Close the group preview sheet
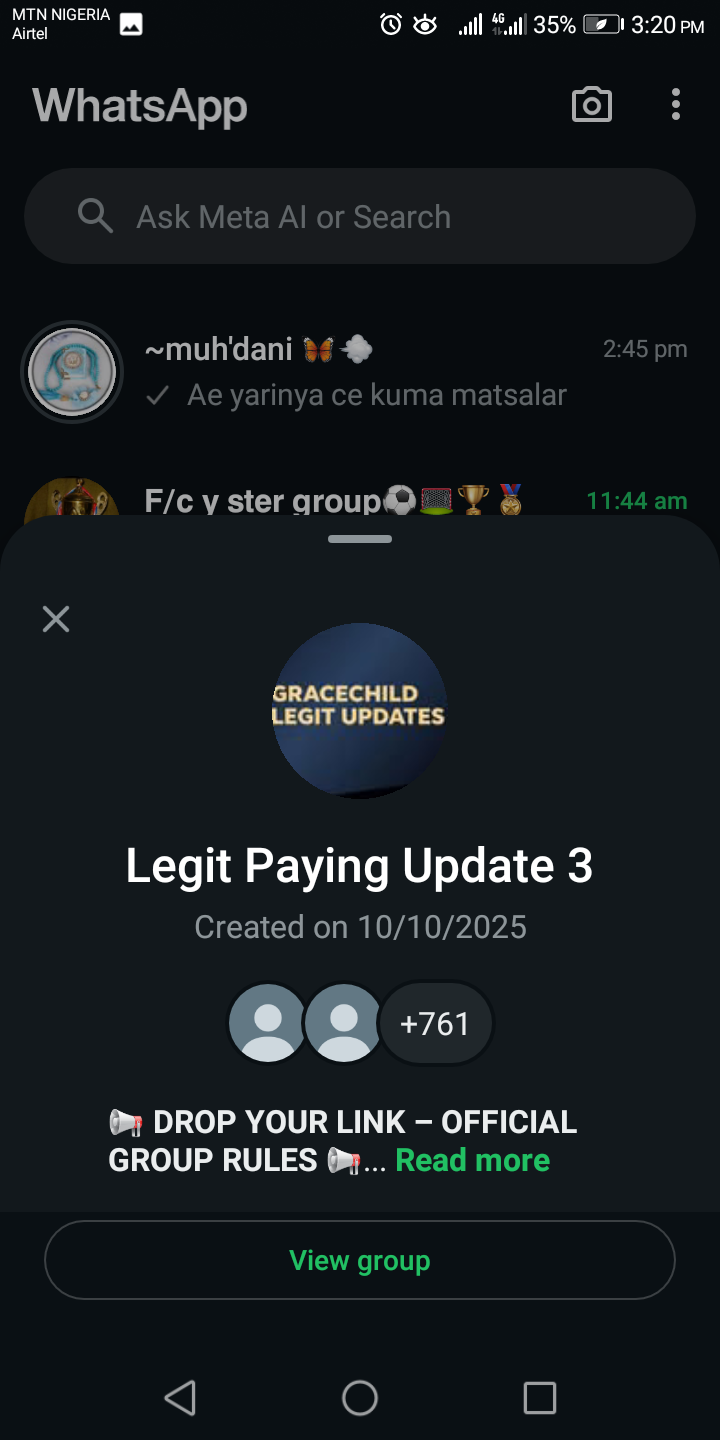The height and width of the screenshot is (1440, 720). coord(56,619)
